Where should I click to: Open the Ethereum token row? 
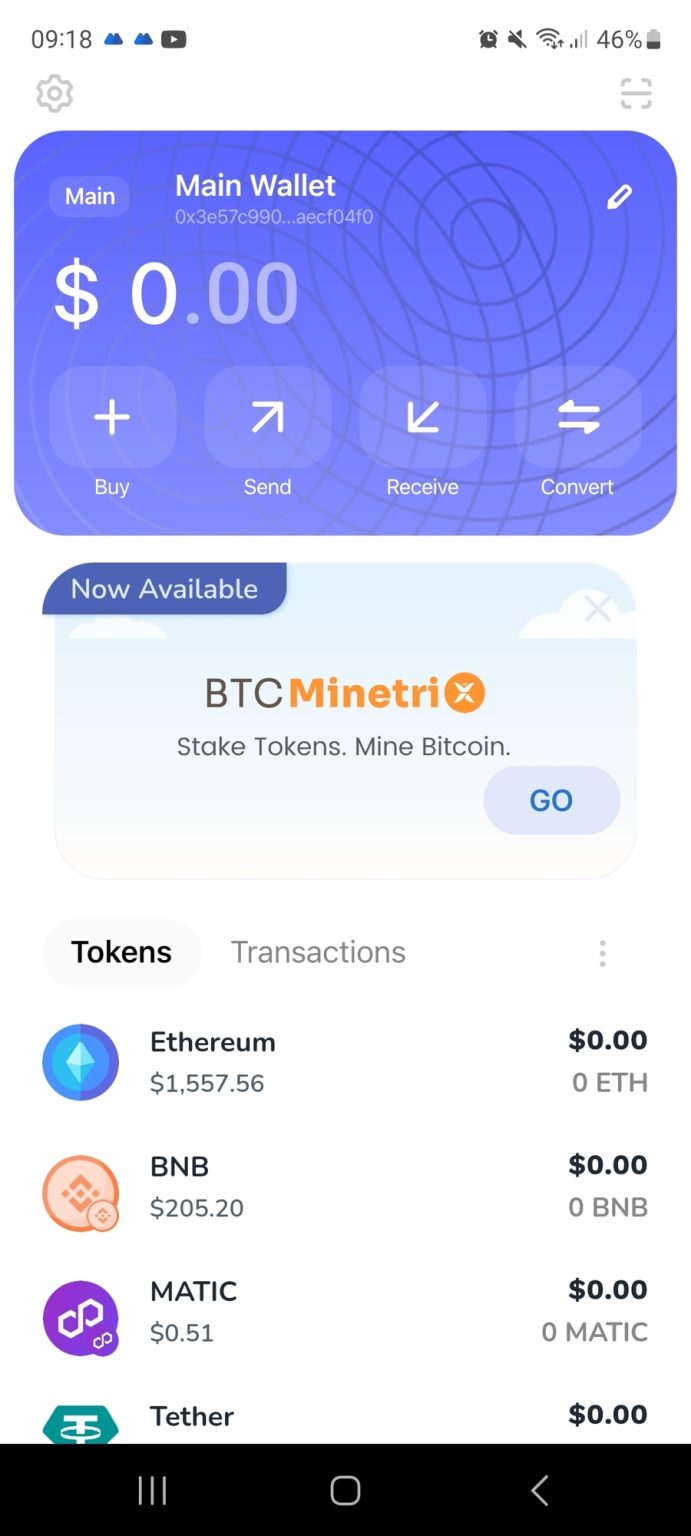345,1061
